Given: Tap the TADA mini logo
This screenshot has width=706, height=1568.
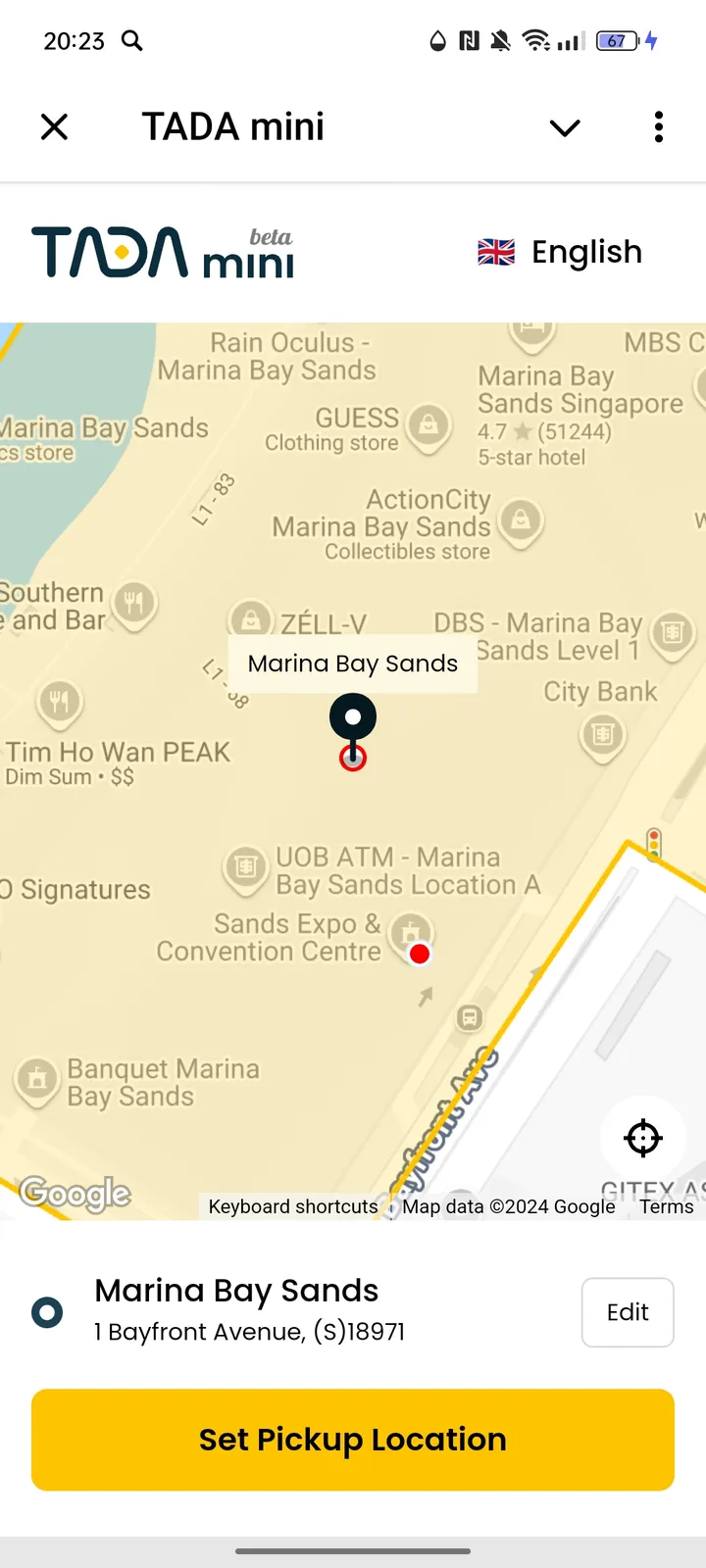Looking at the screenshot, I should point(163,252).
